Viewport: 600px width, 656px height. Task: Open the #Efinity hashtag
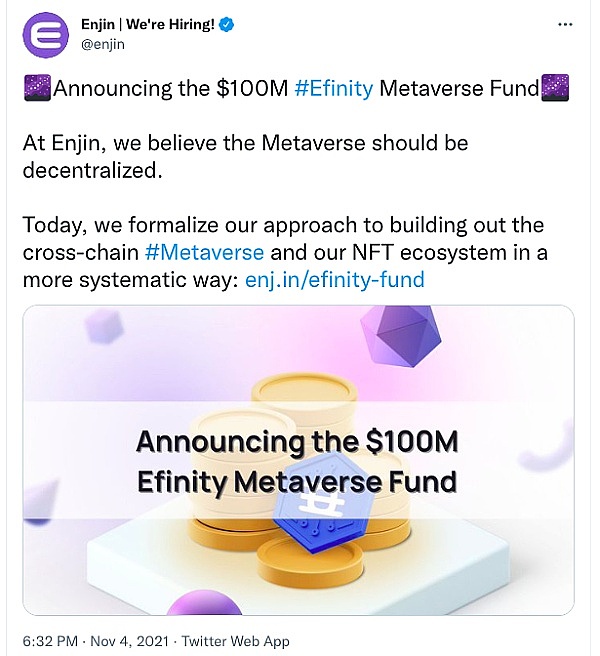(x=334, y=89)
